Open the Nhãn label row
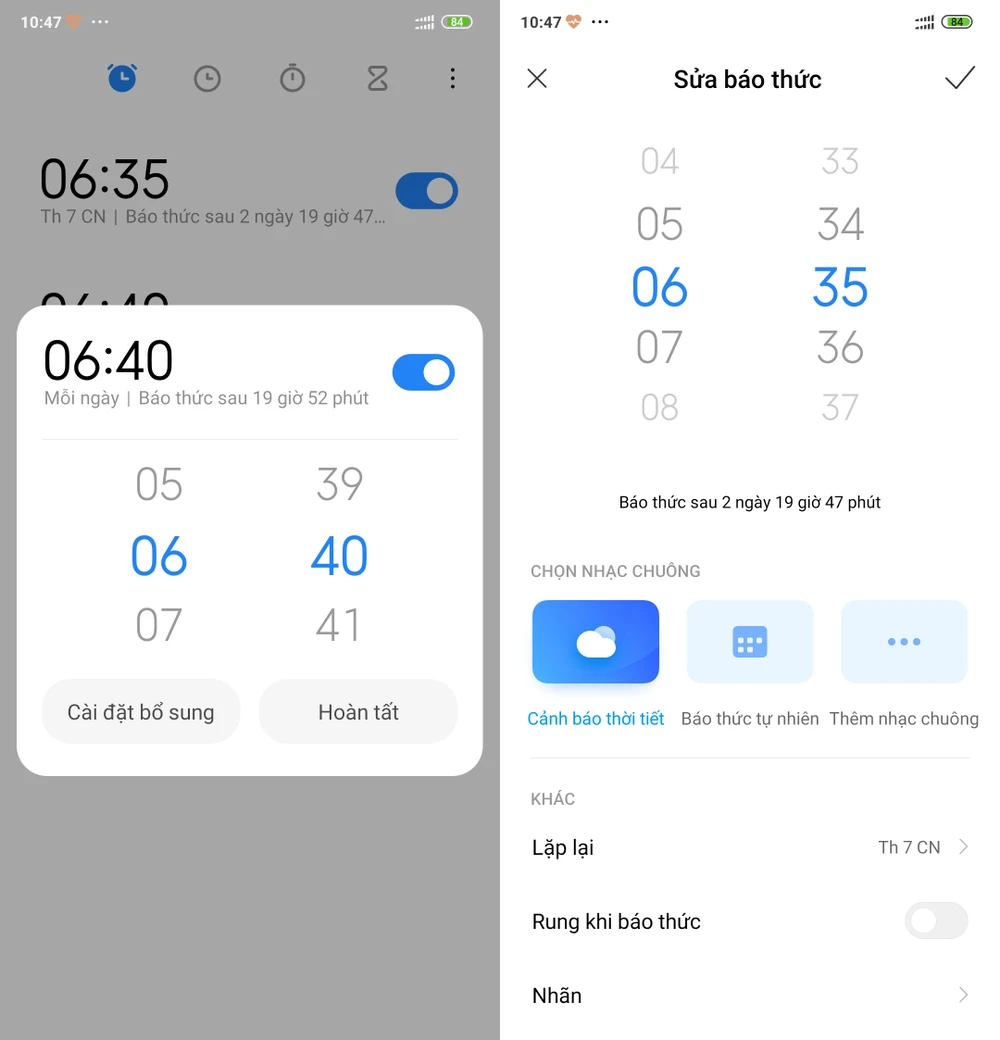Screen dimensions: 1000x1040 pyautogui.click(x=750, y=995)
